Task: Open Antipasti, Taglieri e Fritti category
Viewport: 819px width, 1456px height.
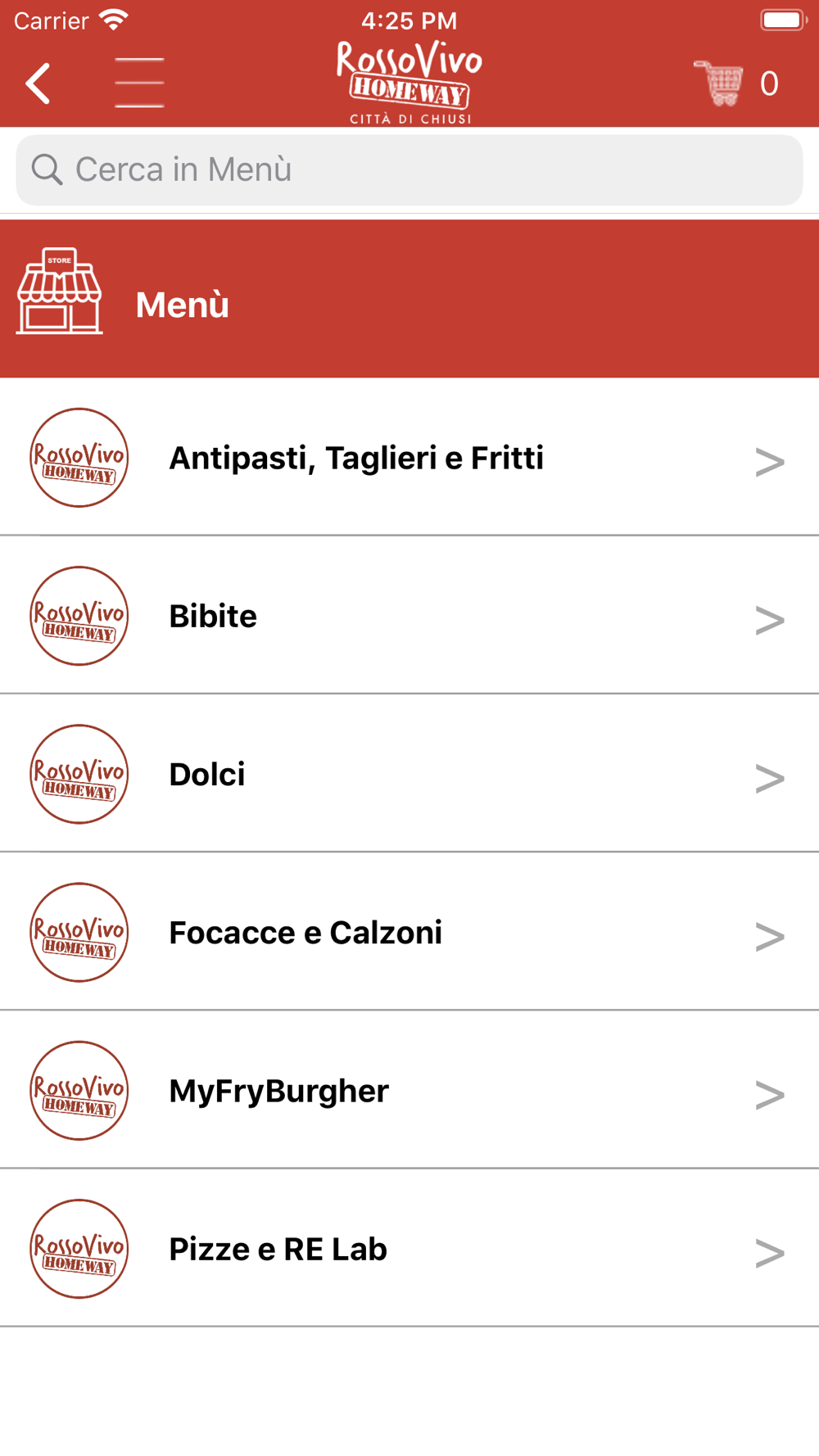Action: point(409,457)
